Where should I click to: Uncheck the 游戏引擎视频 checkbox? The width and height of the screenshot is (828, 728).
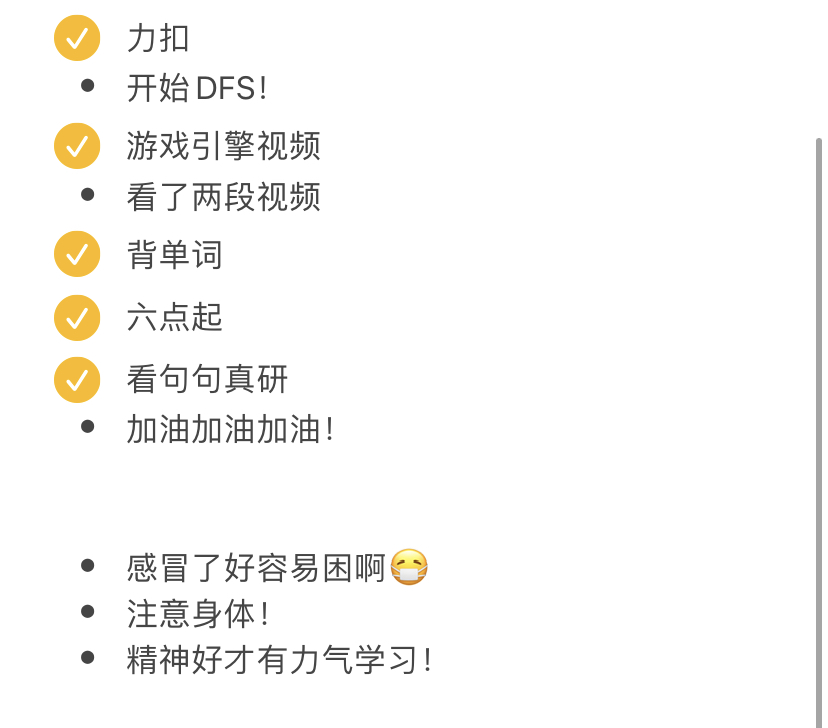tap(77, 146)
